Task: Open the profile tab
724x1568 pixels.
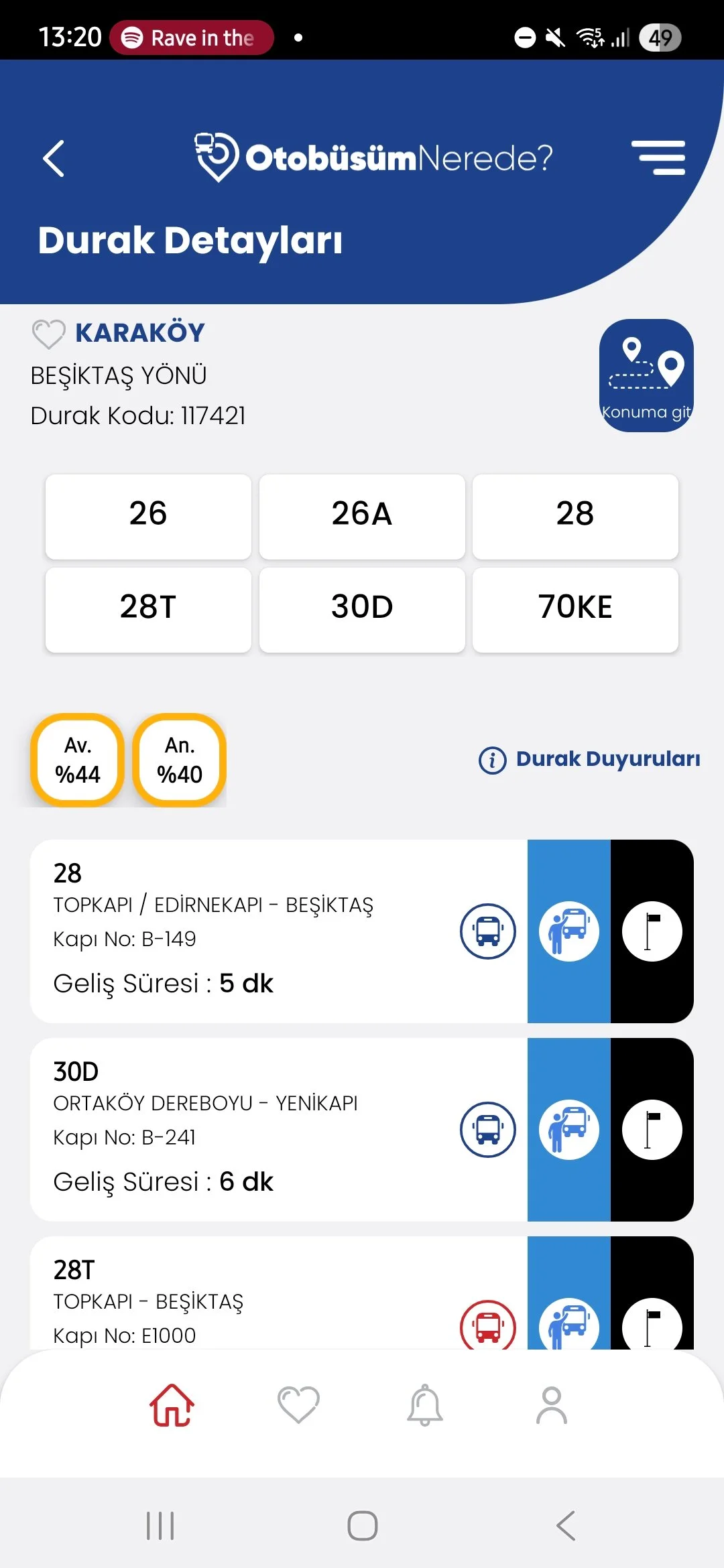Action: 552,1404
